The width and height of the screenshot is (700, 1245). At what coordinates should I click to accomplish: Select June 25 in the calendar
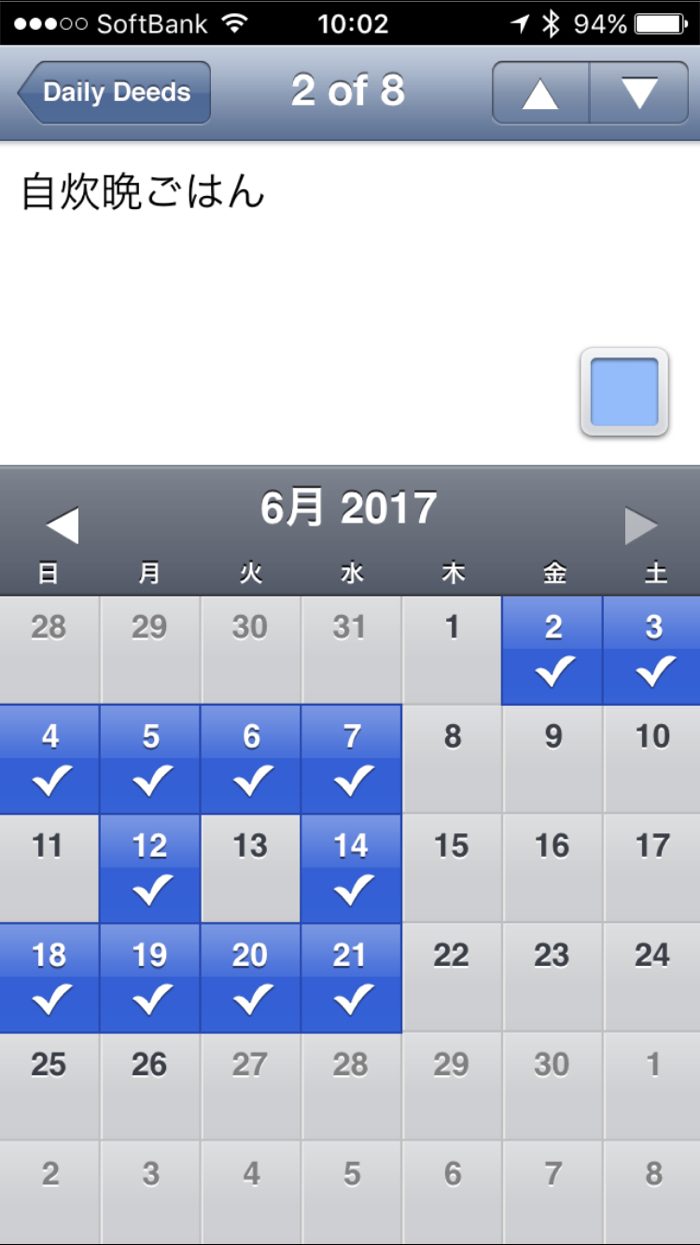tap(49, 1086)
